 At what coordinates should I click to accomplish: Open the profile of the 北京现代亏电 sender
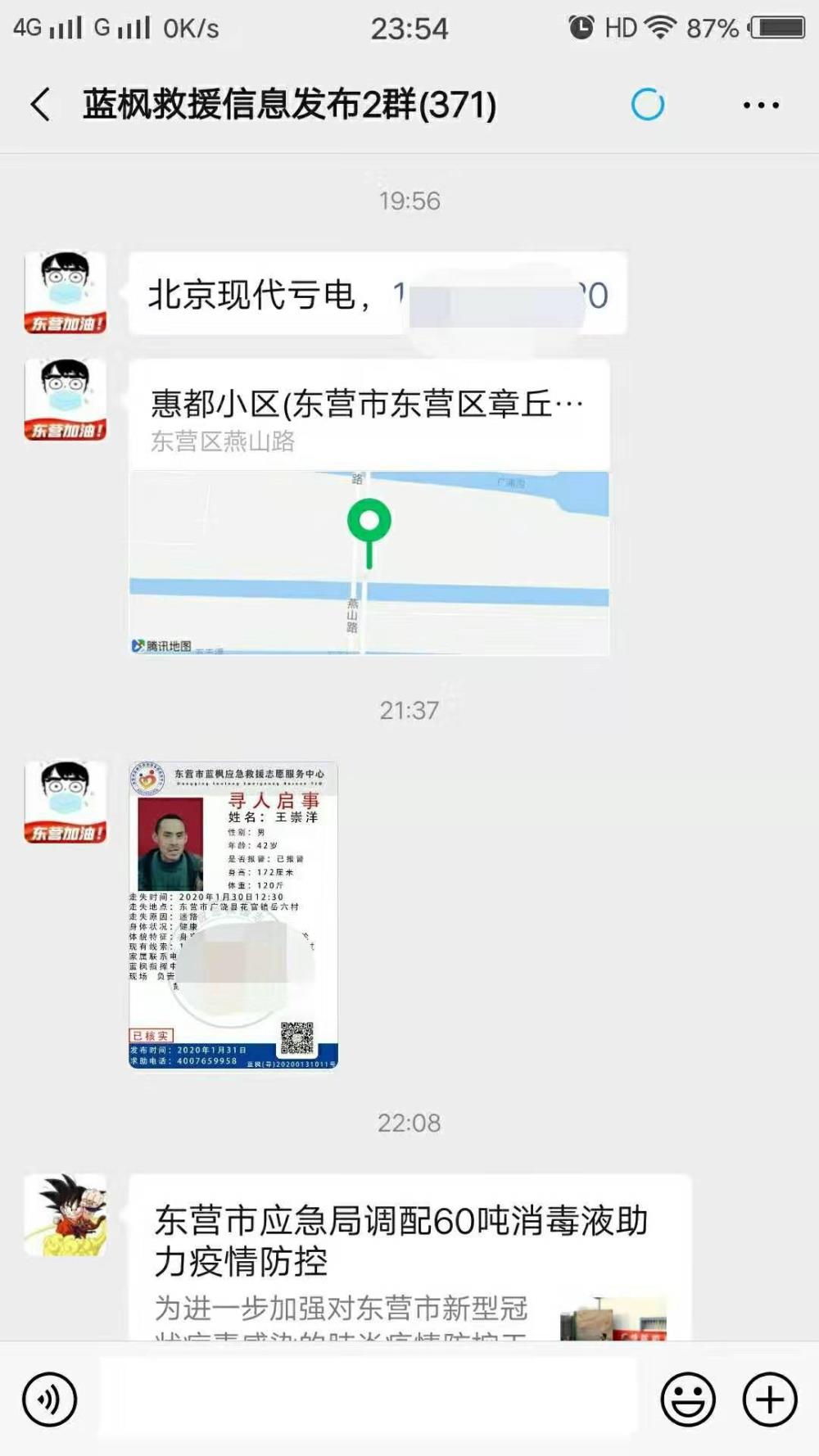pos(66,292)
